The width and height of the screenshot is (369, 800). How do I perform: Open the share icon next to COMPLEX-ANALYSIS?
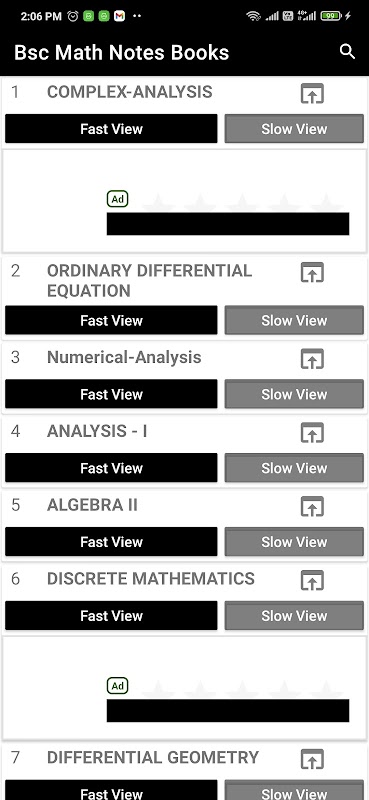pyautogui.click(x=312, y=94)
